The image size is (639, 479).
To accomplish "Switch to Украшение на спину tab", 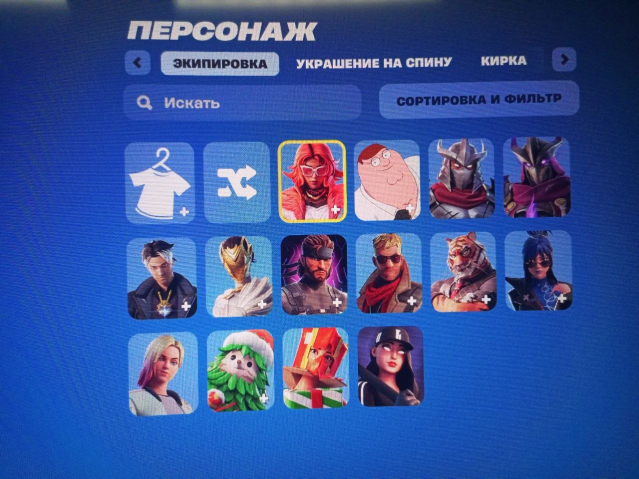I will point(373,63).
